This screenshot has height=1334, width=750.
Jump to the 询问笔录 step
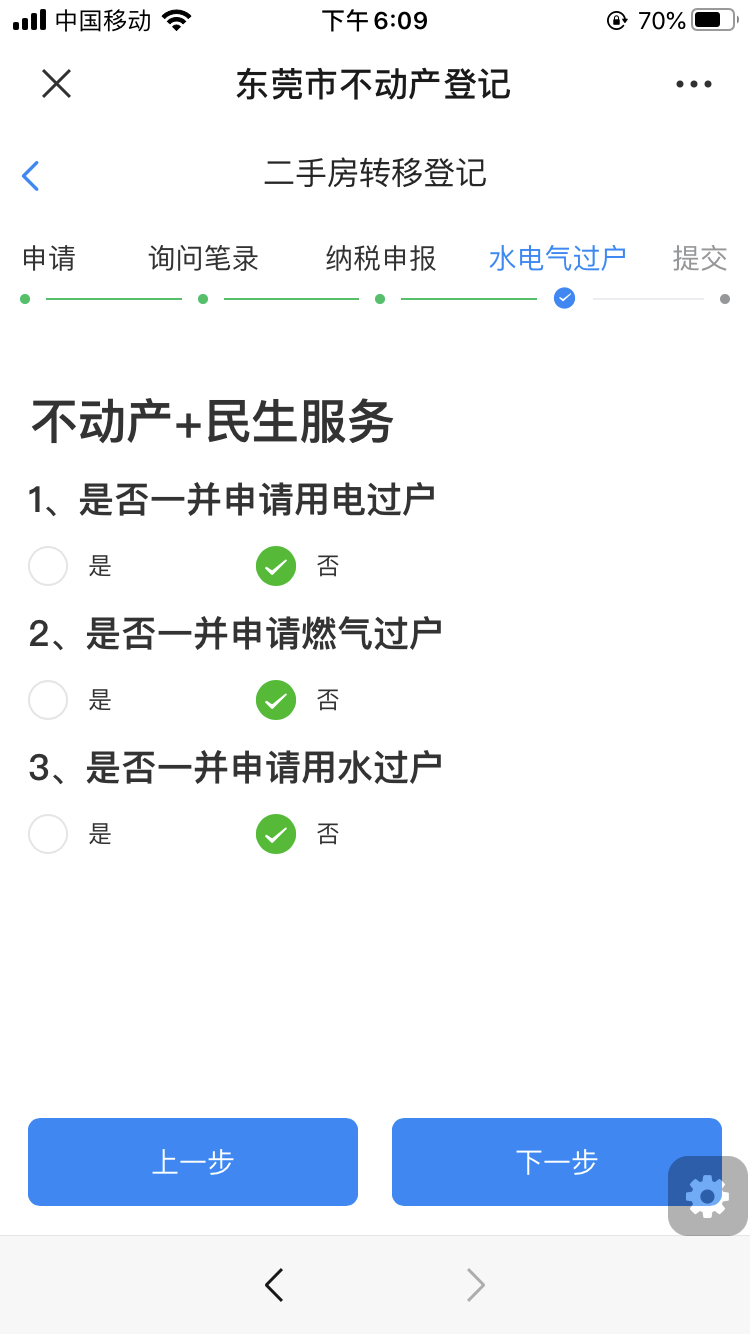tap(203, 259)
